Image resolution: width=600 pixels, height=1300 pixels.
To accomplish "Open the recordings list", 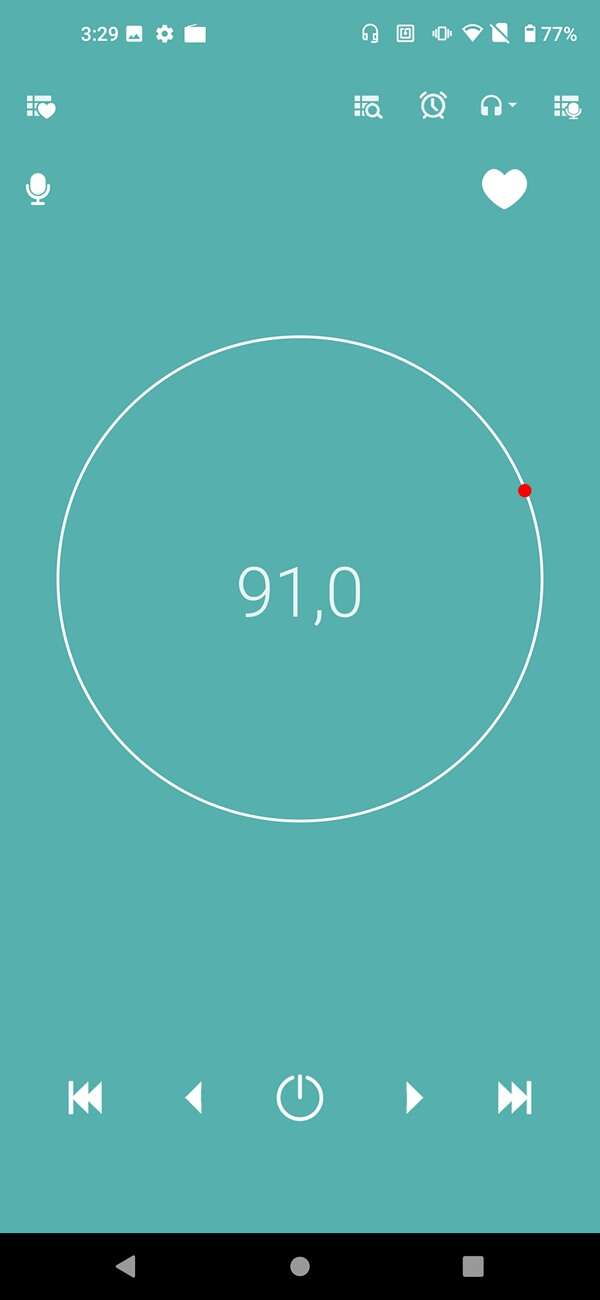I will pyautogui.click(x=567, y=107).
